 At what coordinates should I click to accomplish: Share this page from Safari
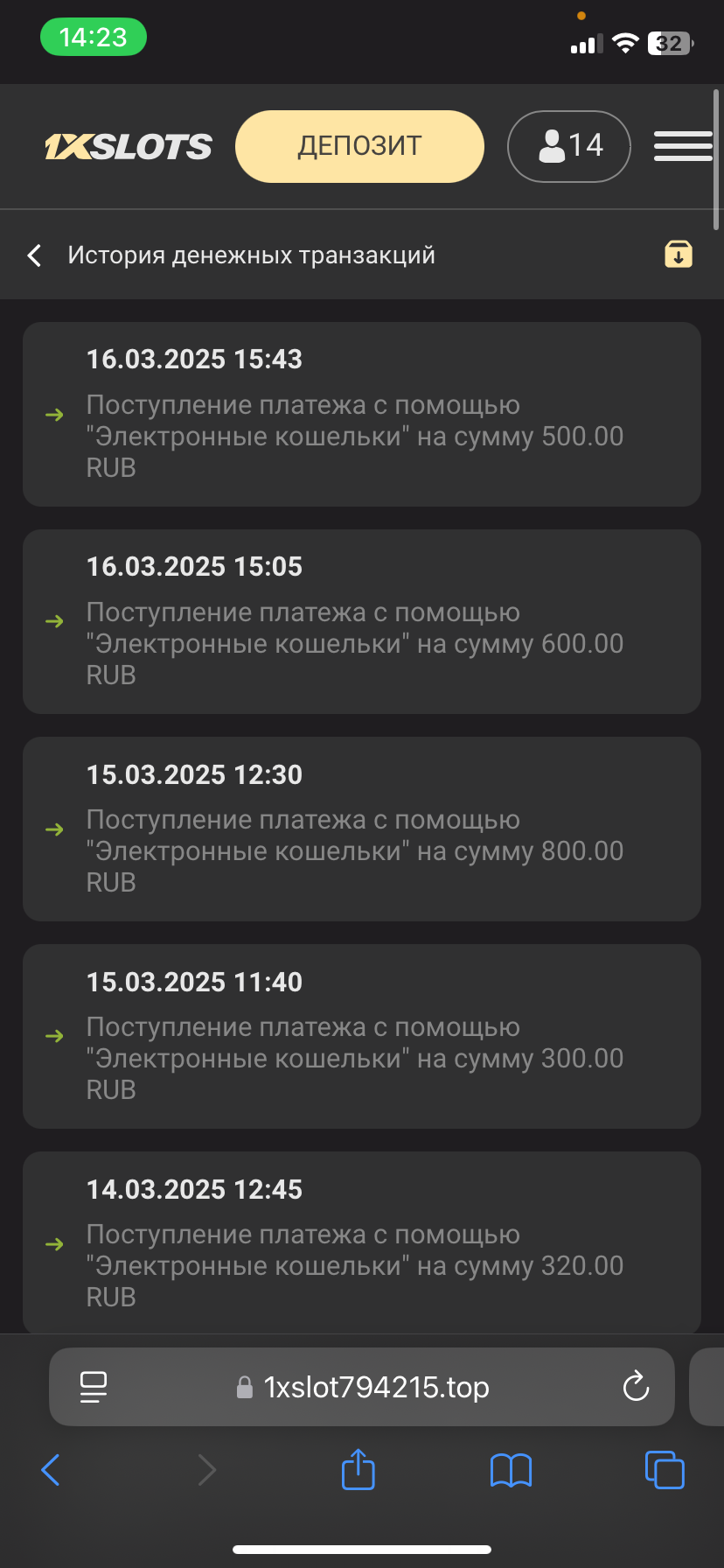pos(358,1469)
